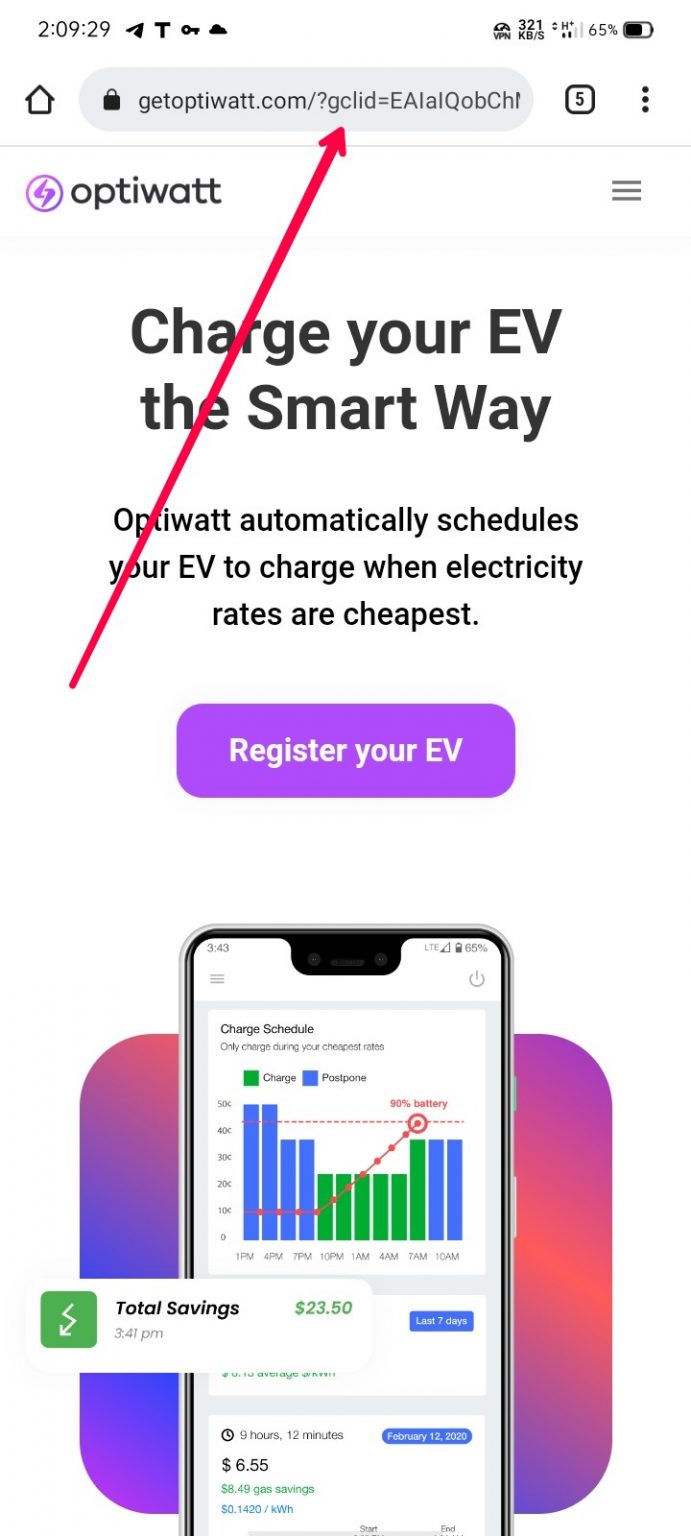691x1536 pixels.
Task: Tap the Register your EV button
Action: [346, 750]
